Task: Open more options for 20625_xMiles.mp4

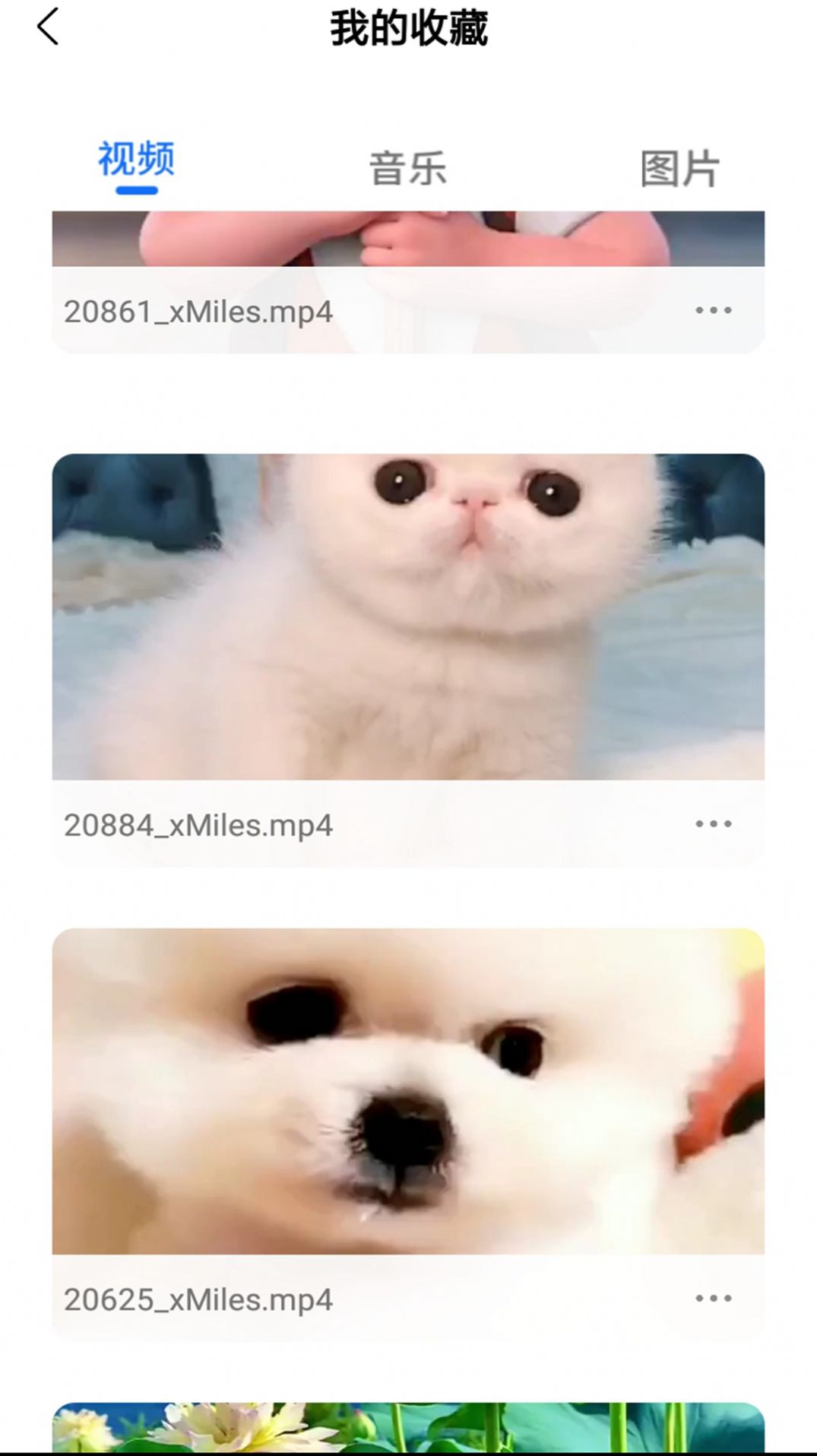Action: tap(713, 1298)
